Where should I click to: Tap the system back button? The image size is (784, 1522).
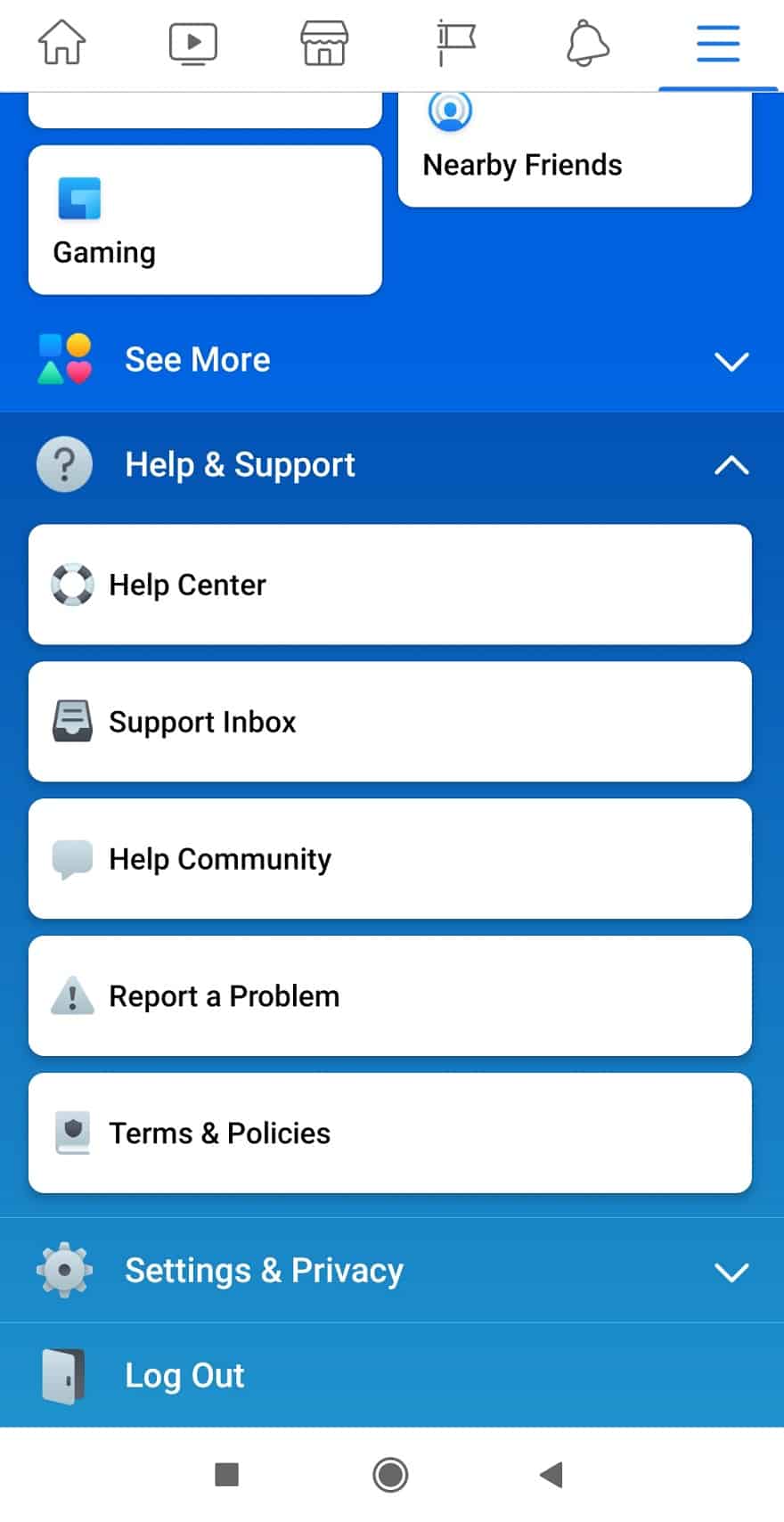(552, 1475)
